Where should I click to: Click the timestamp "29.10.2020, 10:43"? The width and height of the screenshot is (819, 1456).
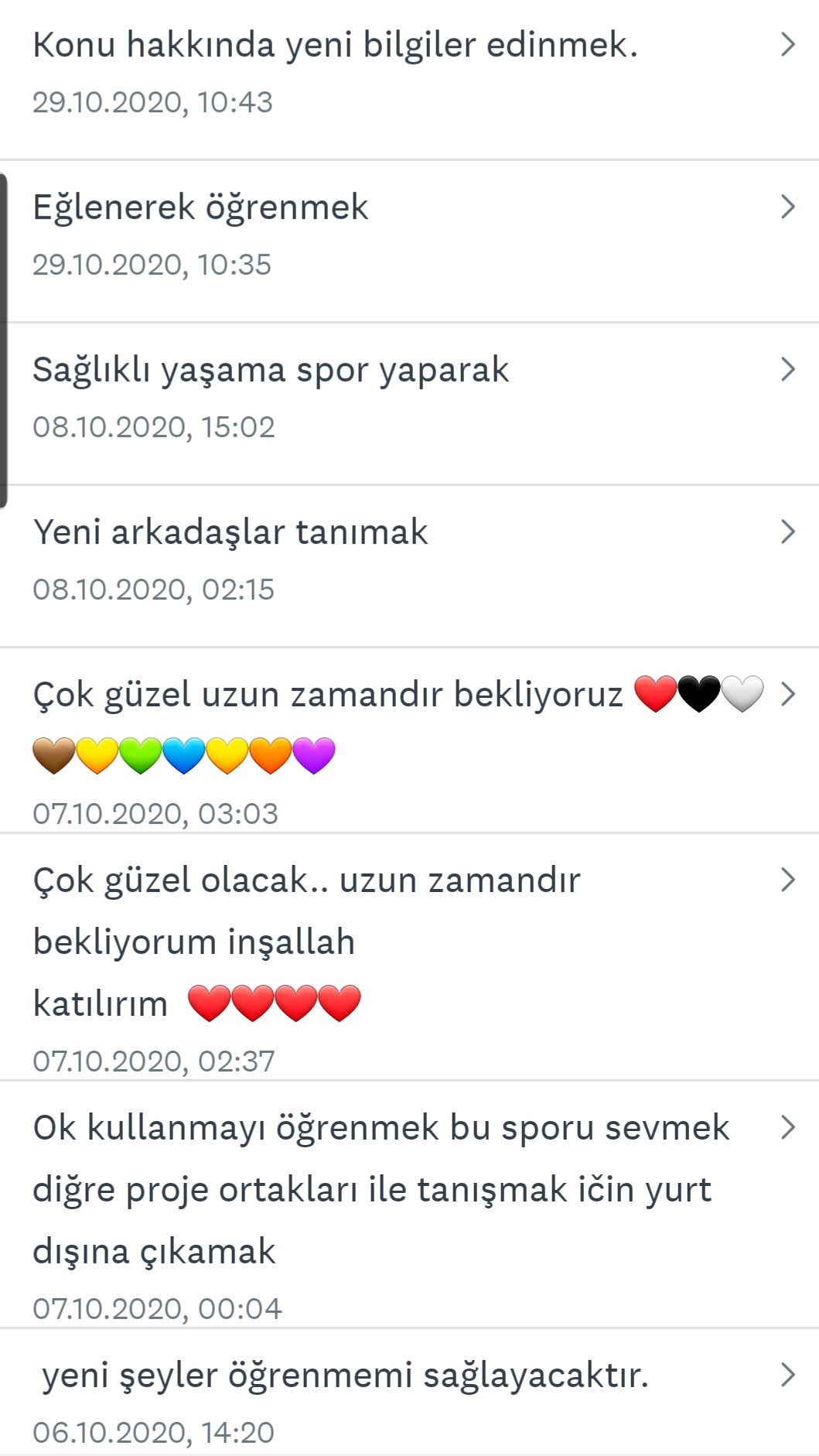point(155,101)
